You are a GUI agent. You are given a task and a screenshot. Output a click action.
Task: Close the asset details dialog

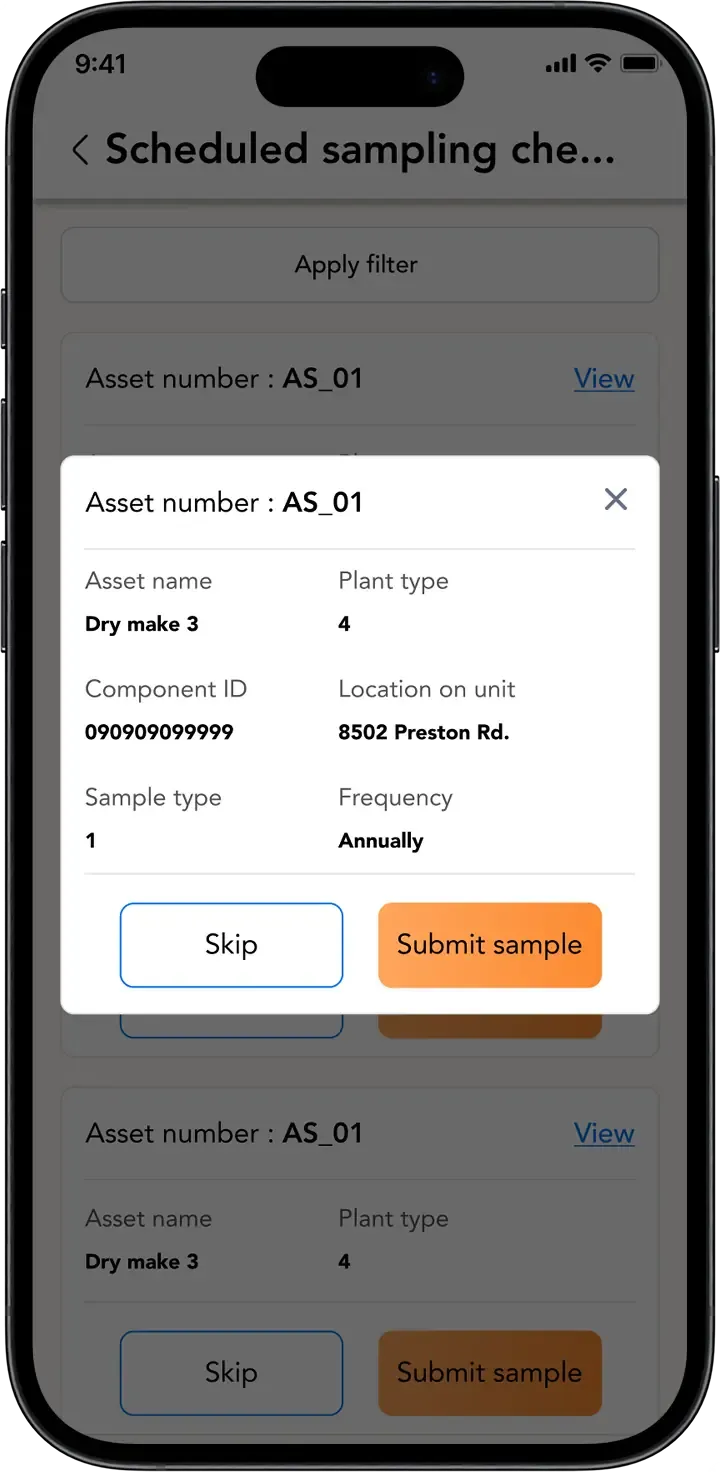[616, 499]
